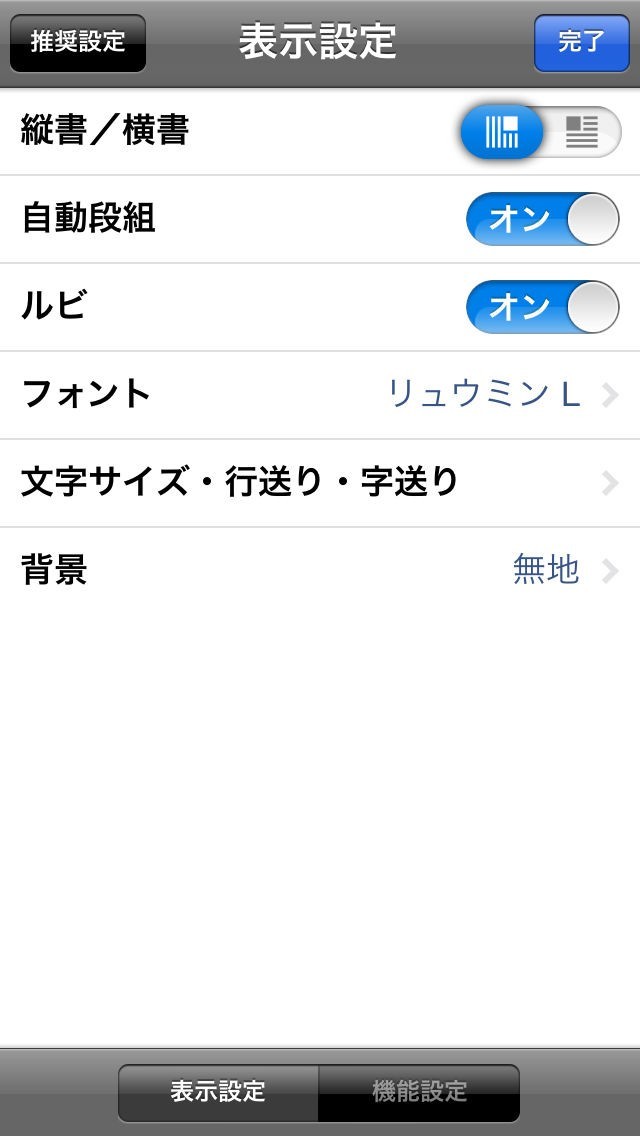Tap the 推奨設定 button

point(78,43)
